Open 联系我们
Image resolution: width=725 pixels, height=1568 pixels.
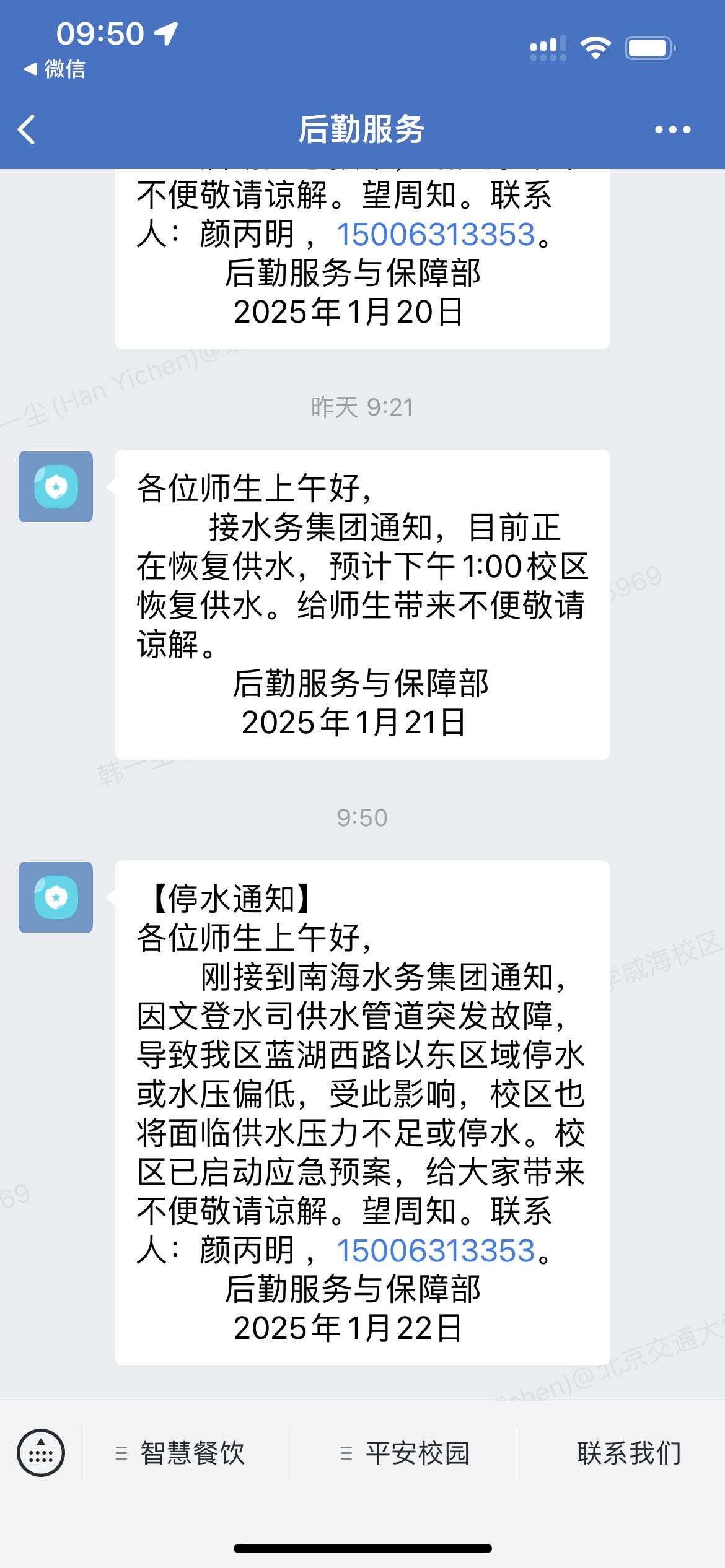coord(628,1453)
